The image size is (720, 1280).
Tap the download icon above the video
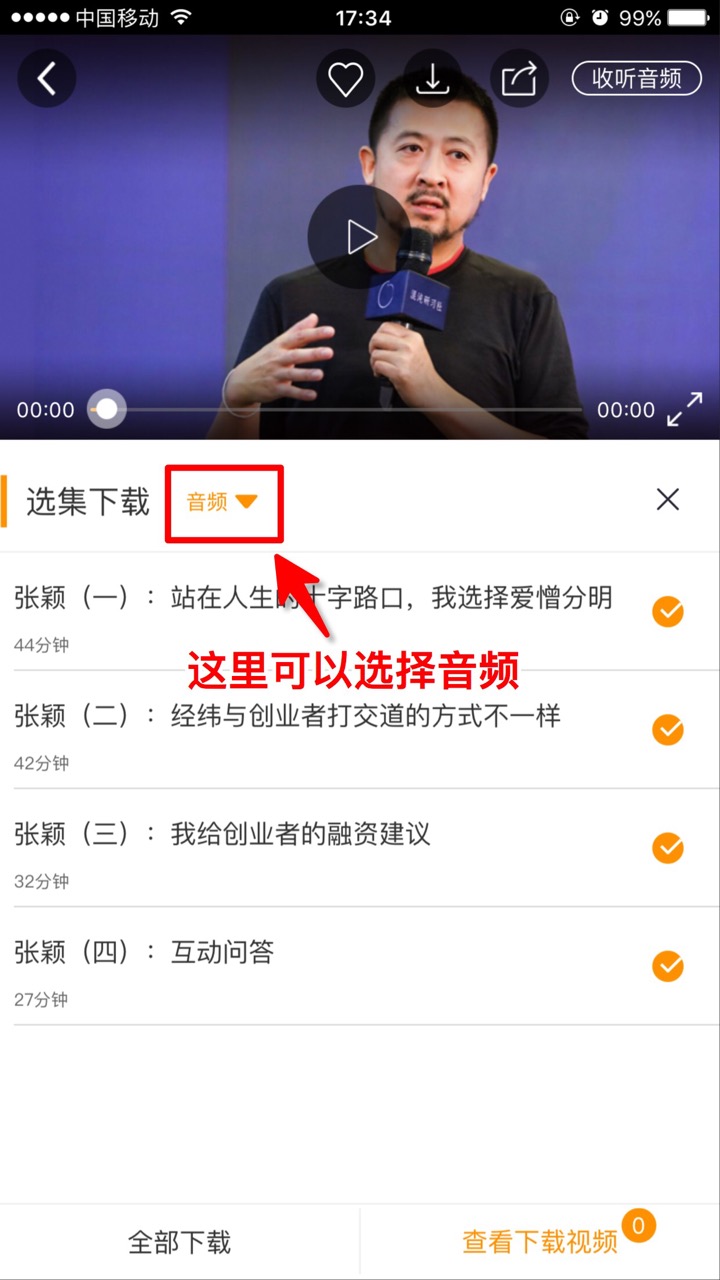click(x=432, y=78)
